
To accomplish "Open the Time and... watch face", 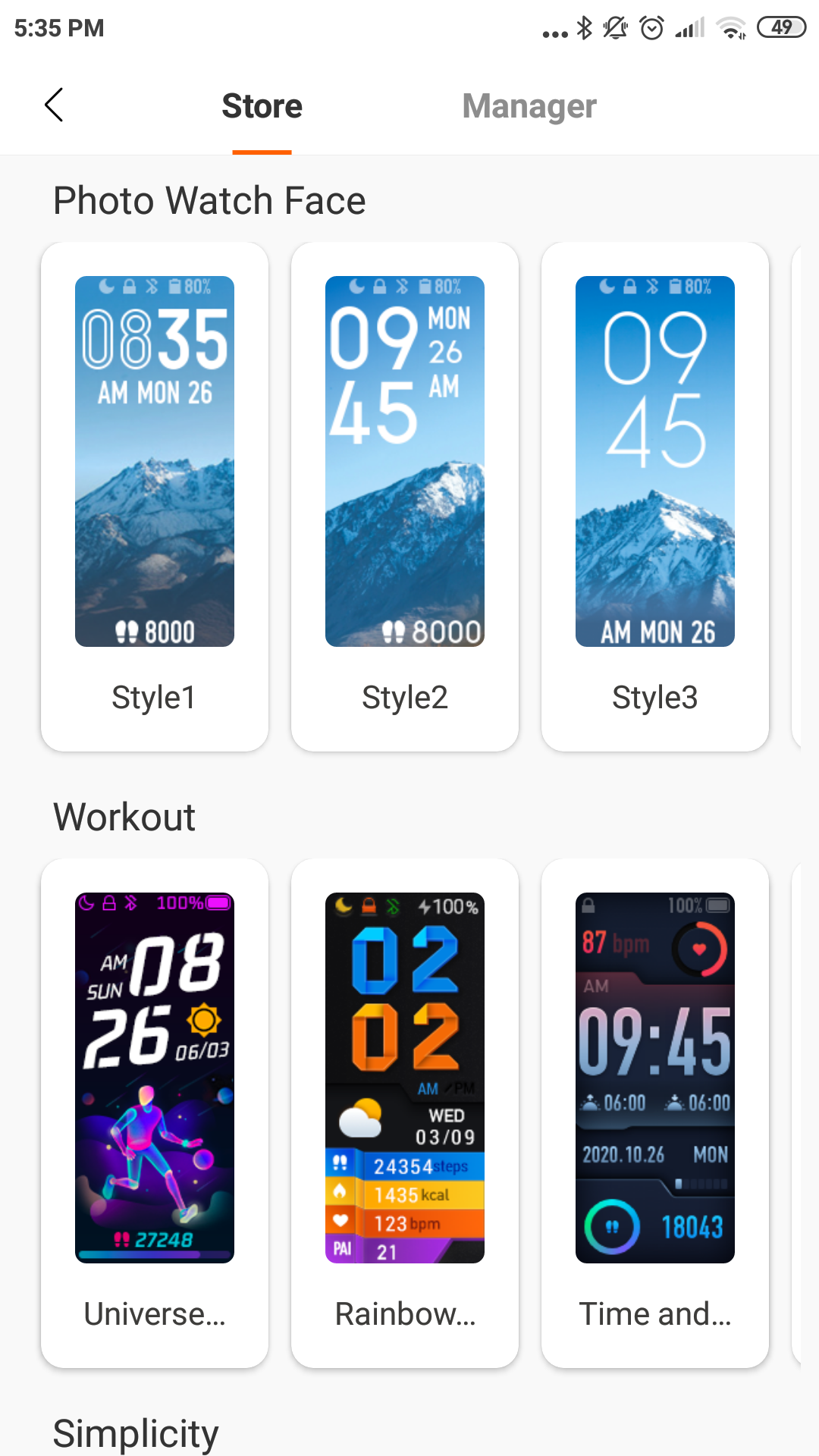I will coord(655,1112).
